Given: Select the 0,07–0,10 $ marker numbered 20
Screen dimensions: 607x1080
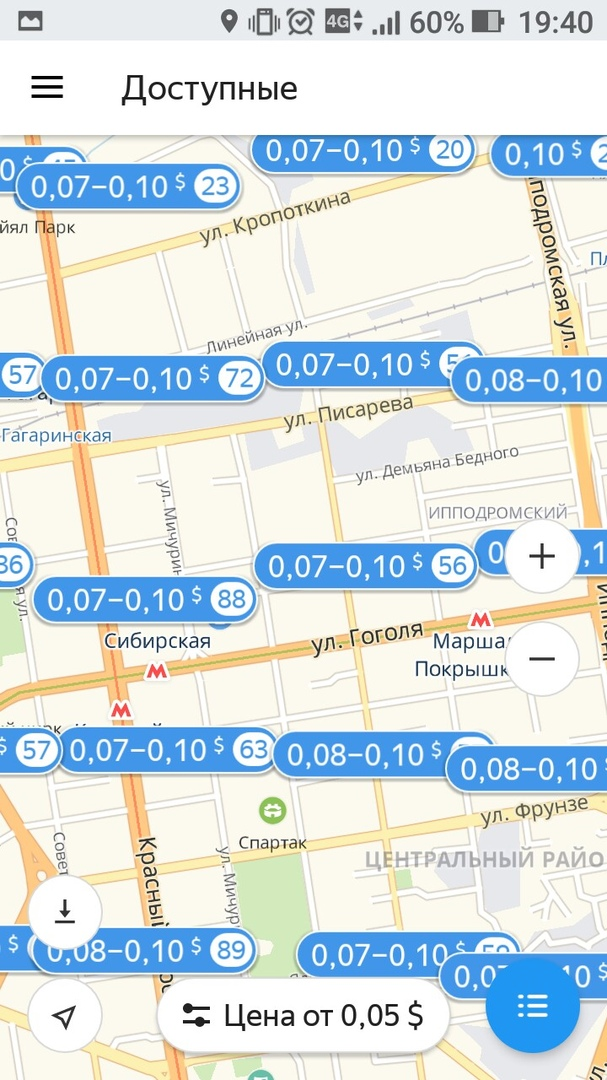Looking at the screenshot, I should tap(363, 151).
